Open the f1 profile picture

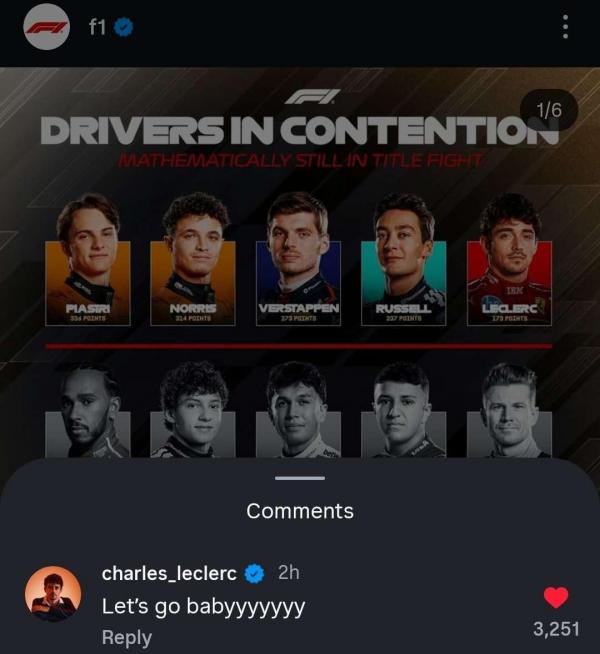(x=46, y=29)
